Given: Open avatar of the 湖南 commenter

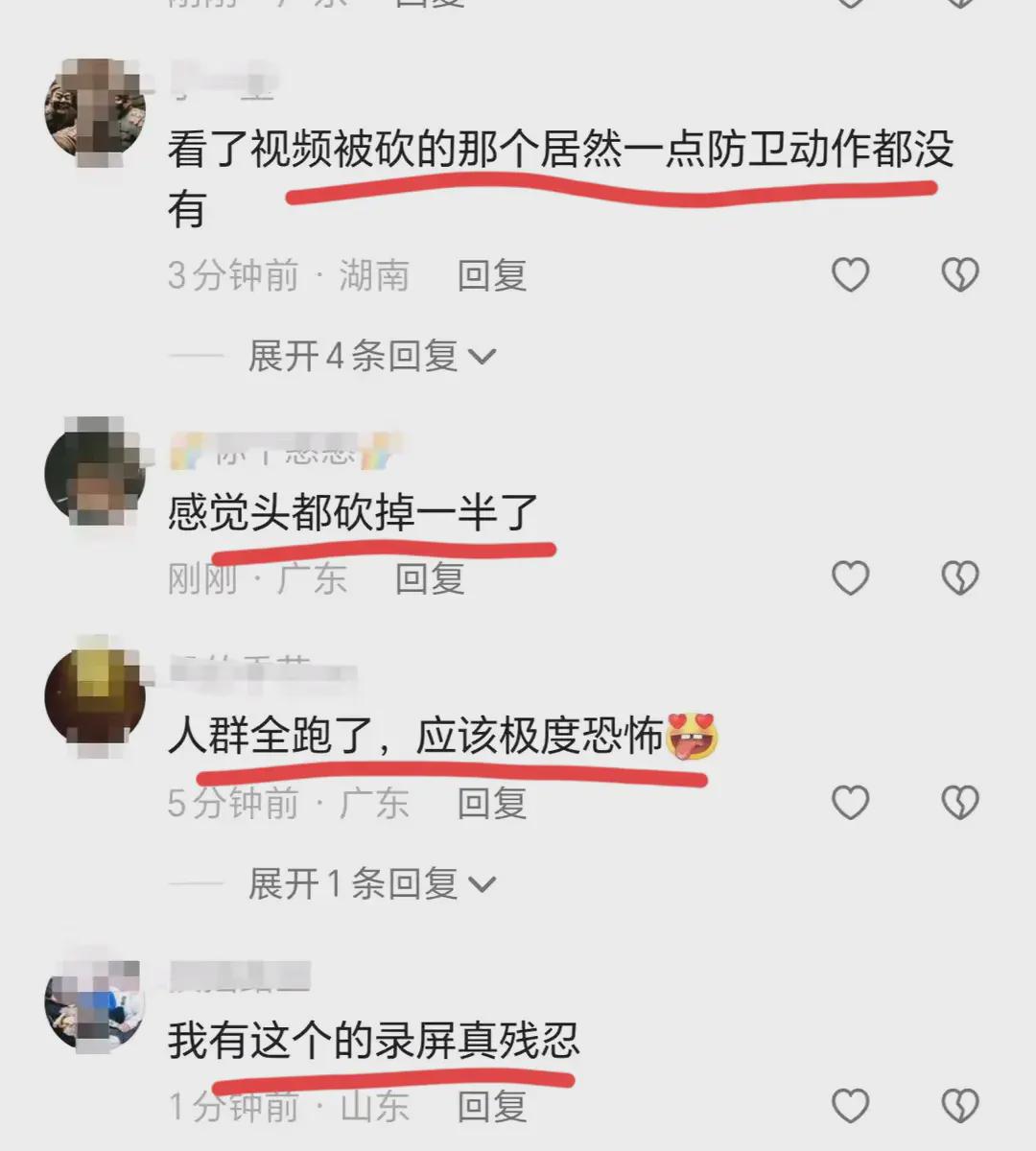Looking at the screenshot, I should click(94, 107).
